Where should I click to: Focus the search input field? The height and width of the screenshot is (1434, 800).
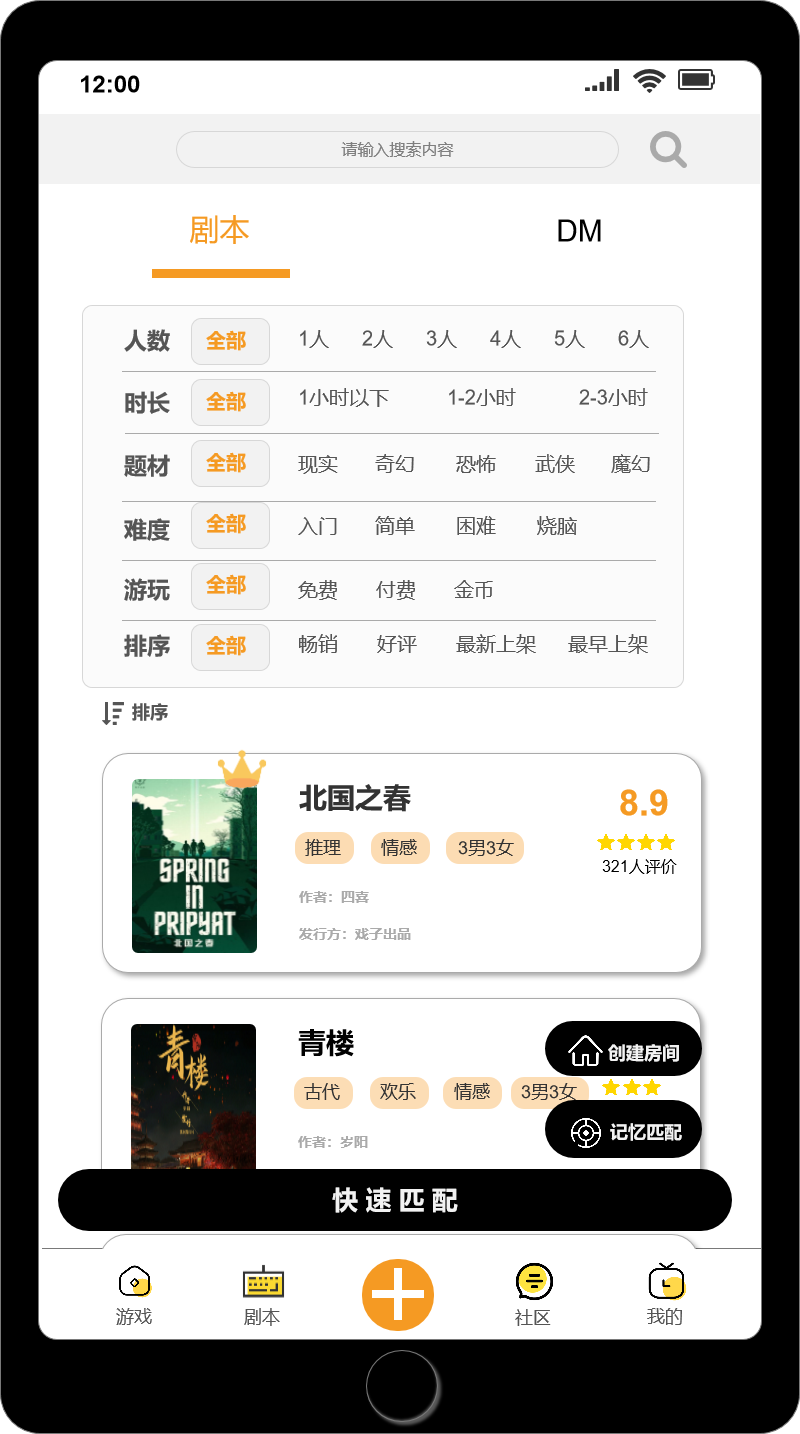[397, 150]
